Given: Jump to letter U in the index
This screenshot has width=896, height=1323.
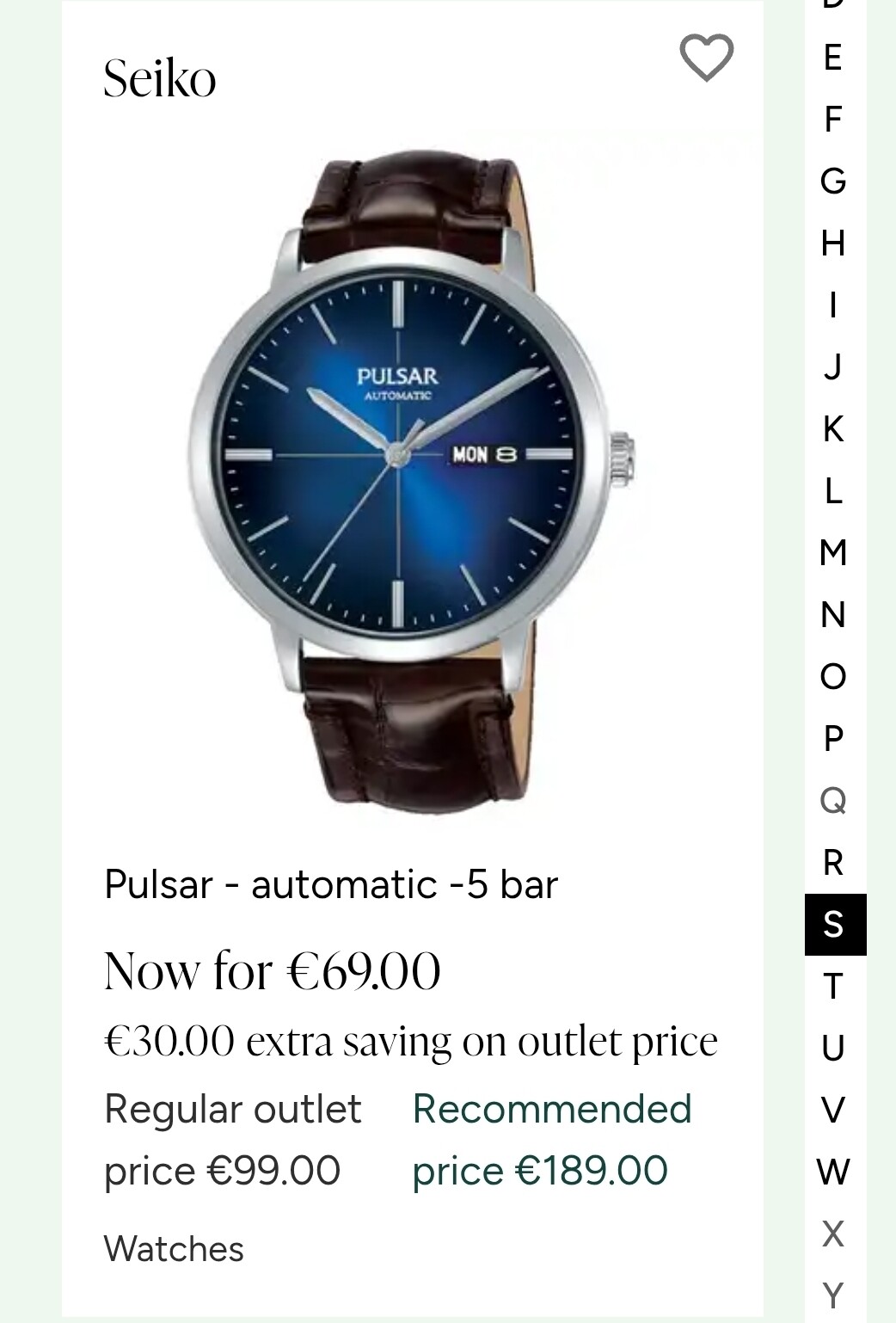Looking at the screenshot, I should coord(833,1049).
